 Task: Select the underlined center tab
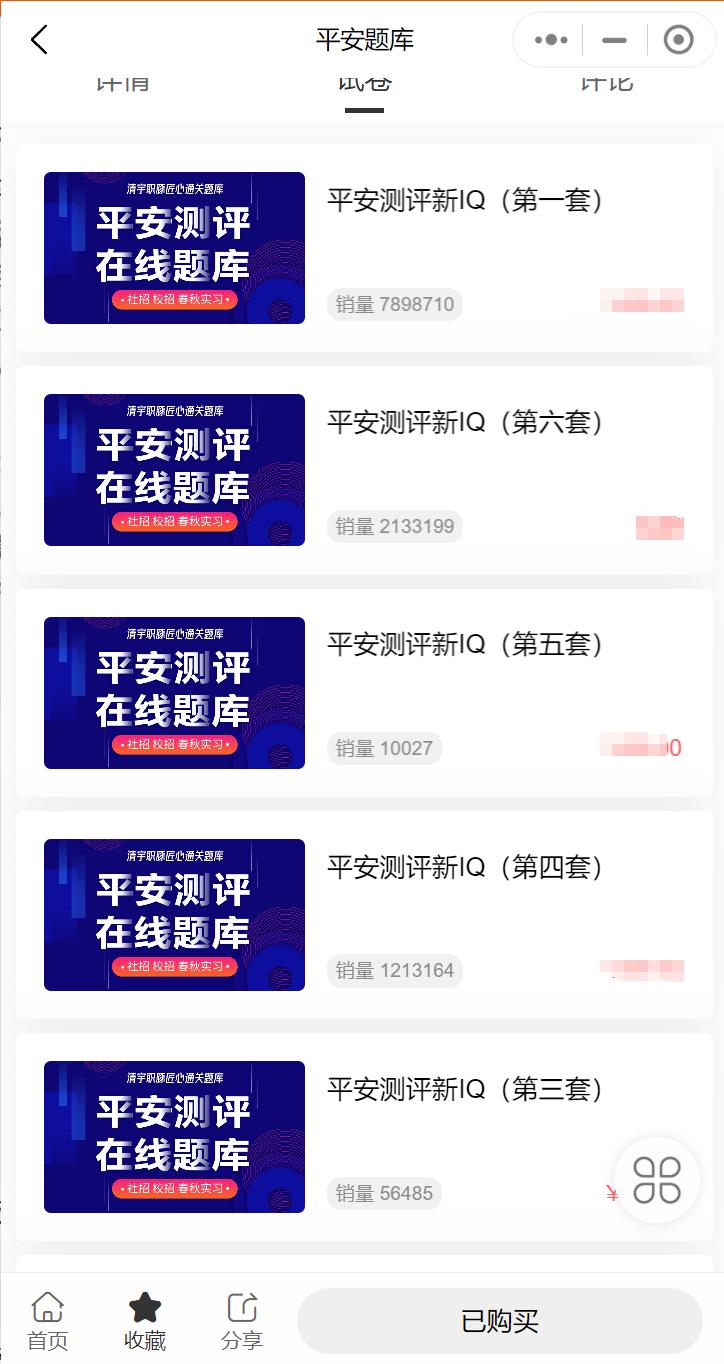pyautogui.click(x=364, y=84)
